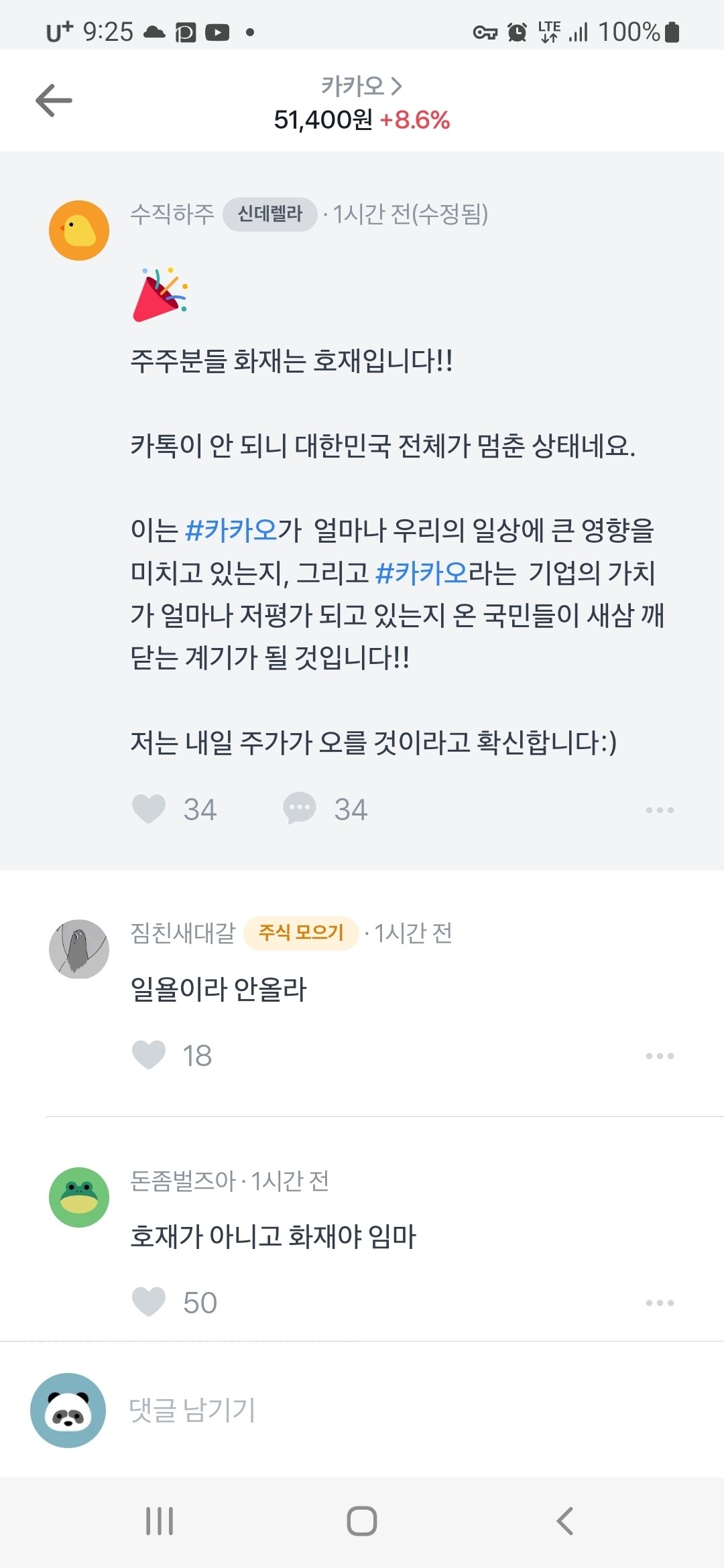Image resolution: width=724 pixels, height=1568 pixels.
Task: Tap the comment bubble icon on the main post
Action: (301, 808)
